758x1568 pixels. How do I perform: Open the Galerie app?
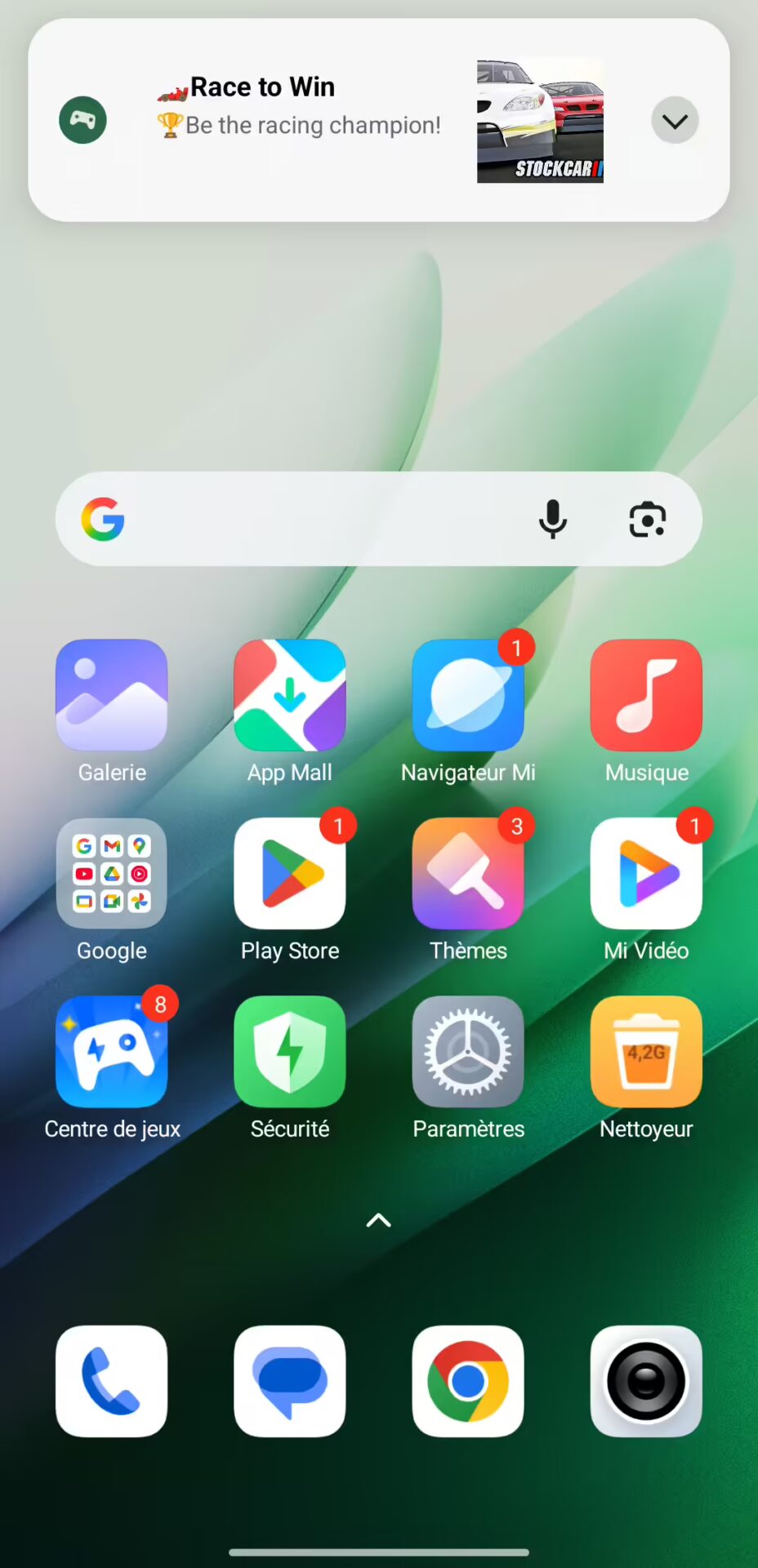[112, 696]
